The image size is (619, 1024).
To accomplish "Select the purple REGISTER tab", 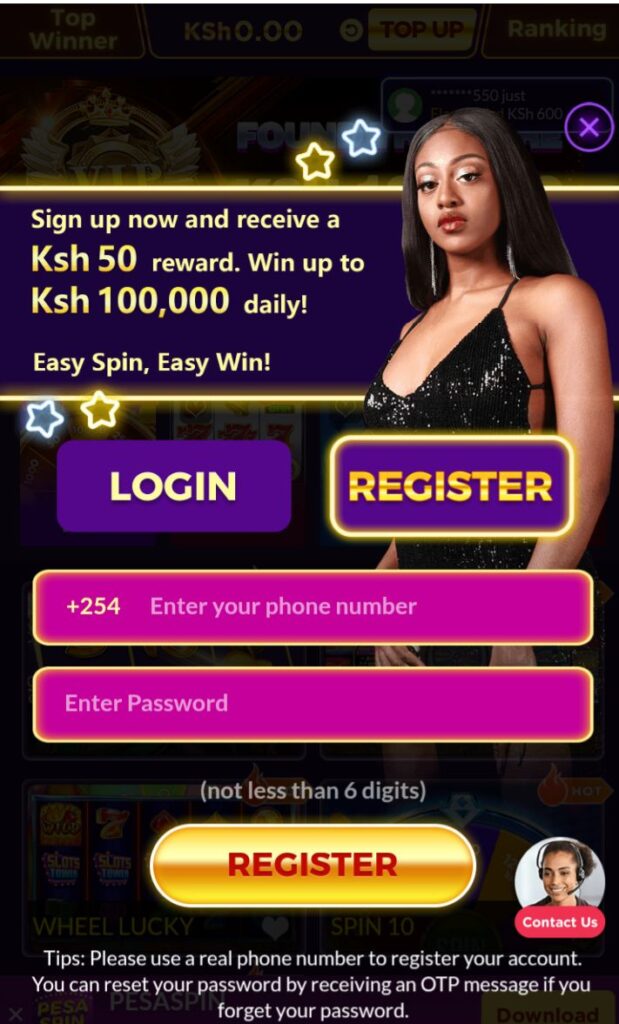I will click(450, 486).
